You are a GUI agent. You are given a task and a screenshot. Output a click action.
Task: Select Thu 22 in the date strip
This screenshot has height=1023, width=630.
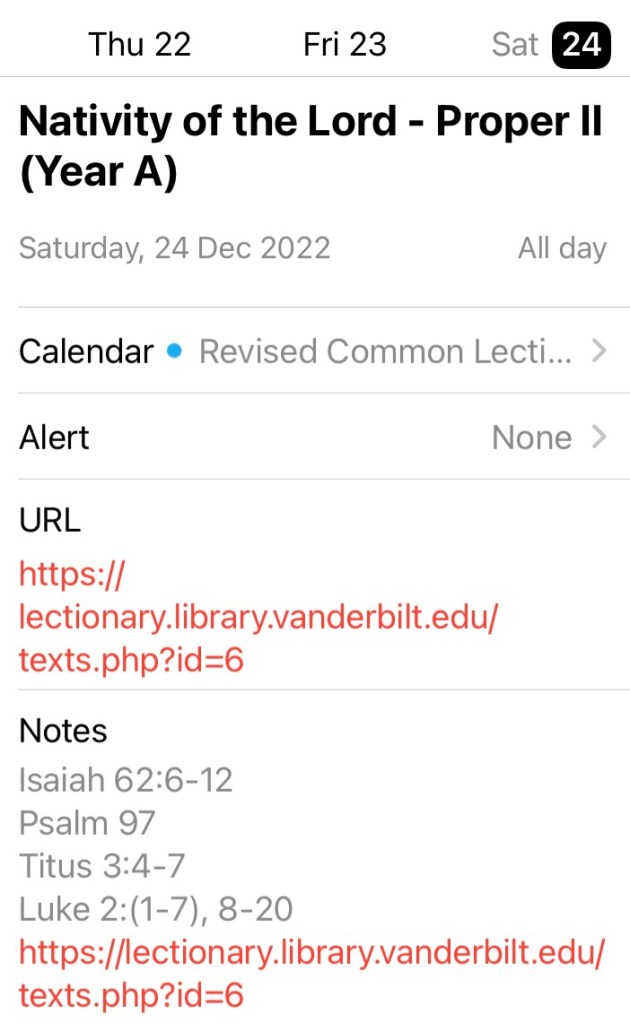click(x=139, y=44)
